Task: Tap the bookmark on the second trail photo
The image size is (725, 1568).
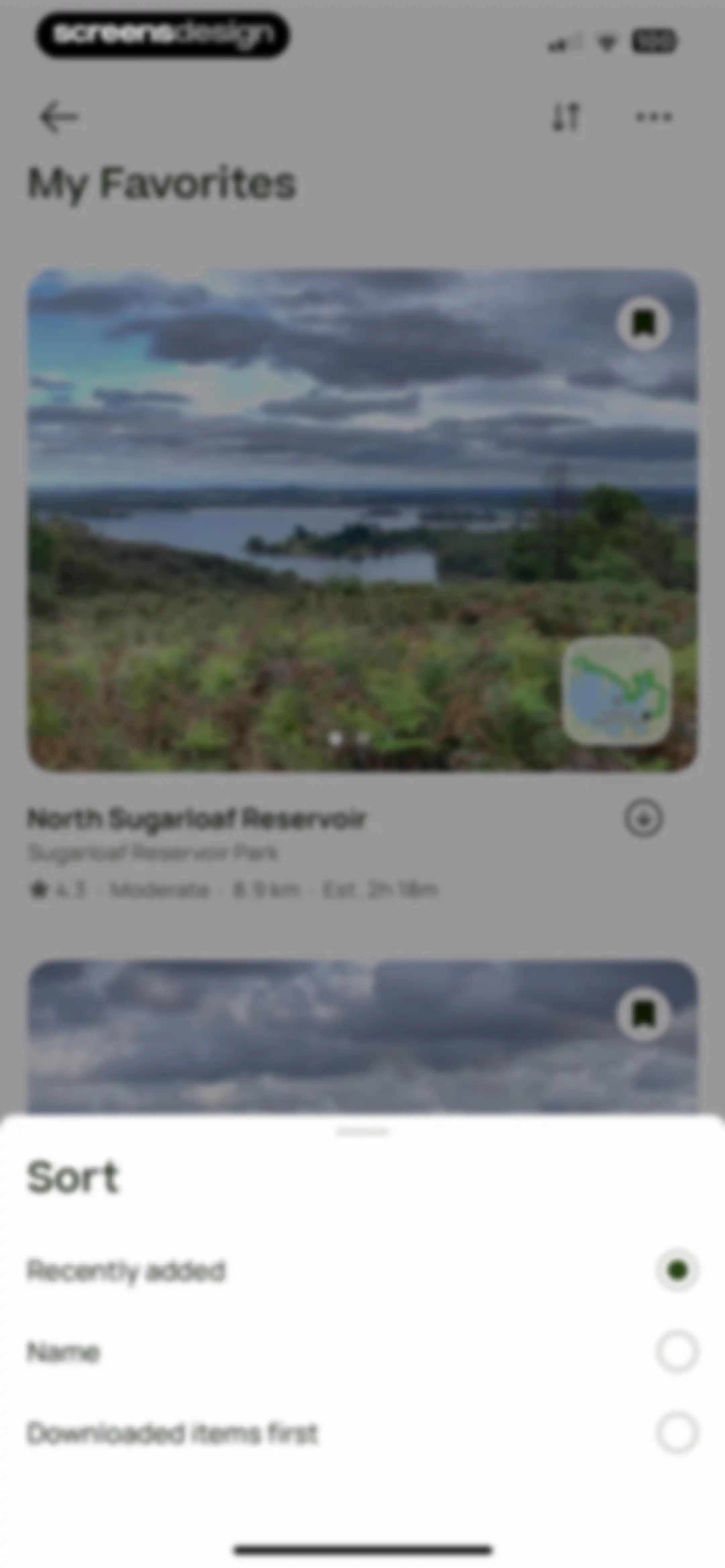Action: [x=643, y=1014]
